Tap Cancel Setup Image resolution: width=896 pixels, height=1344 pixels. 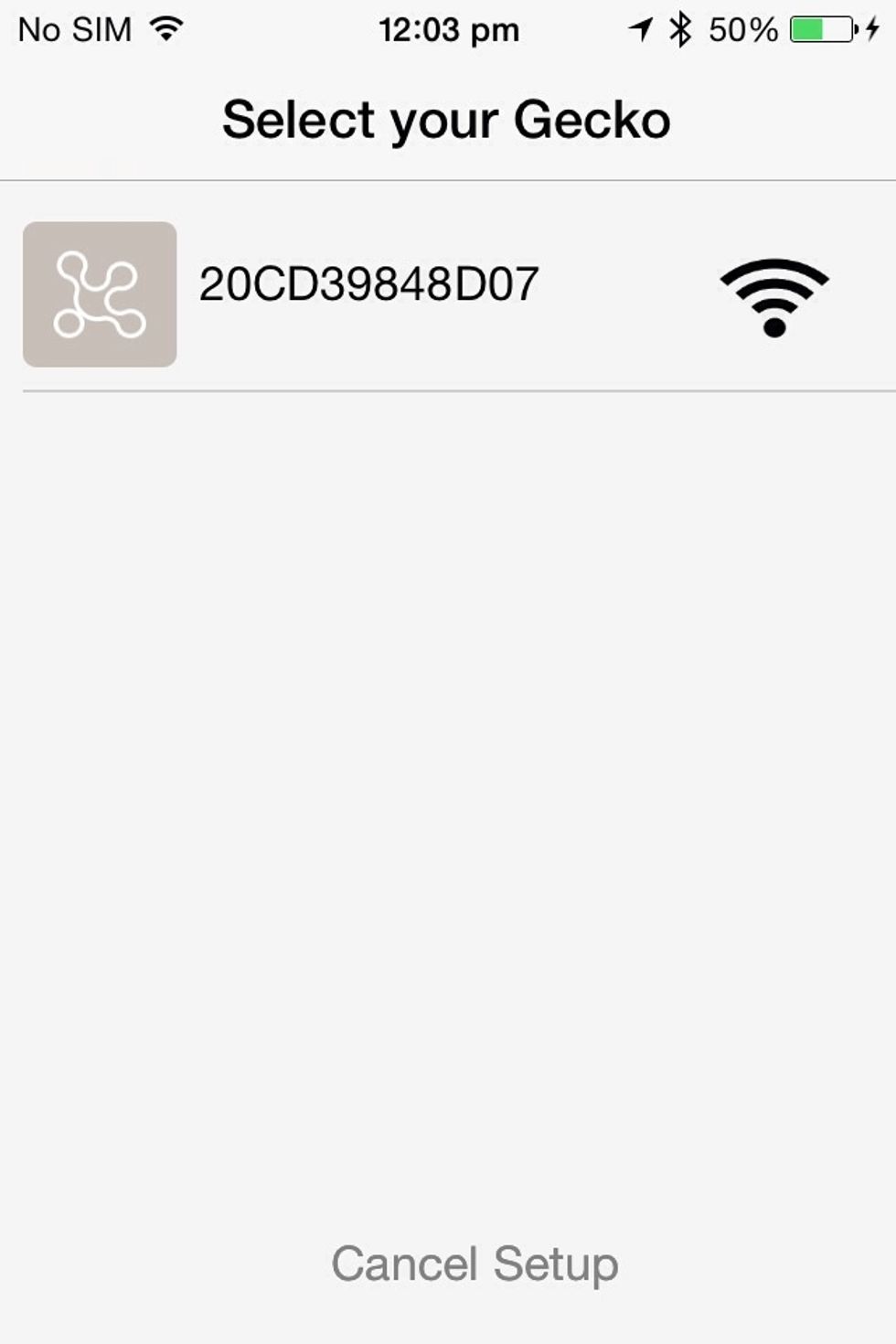point(475,1264)
